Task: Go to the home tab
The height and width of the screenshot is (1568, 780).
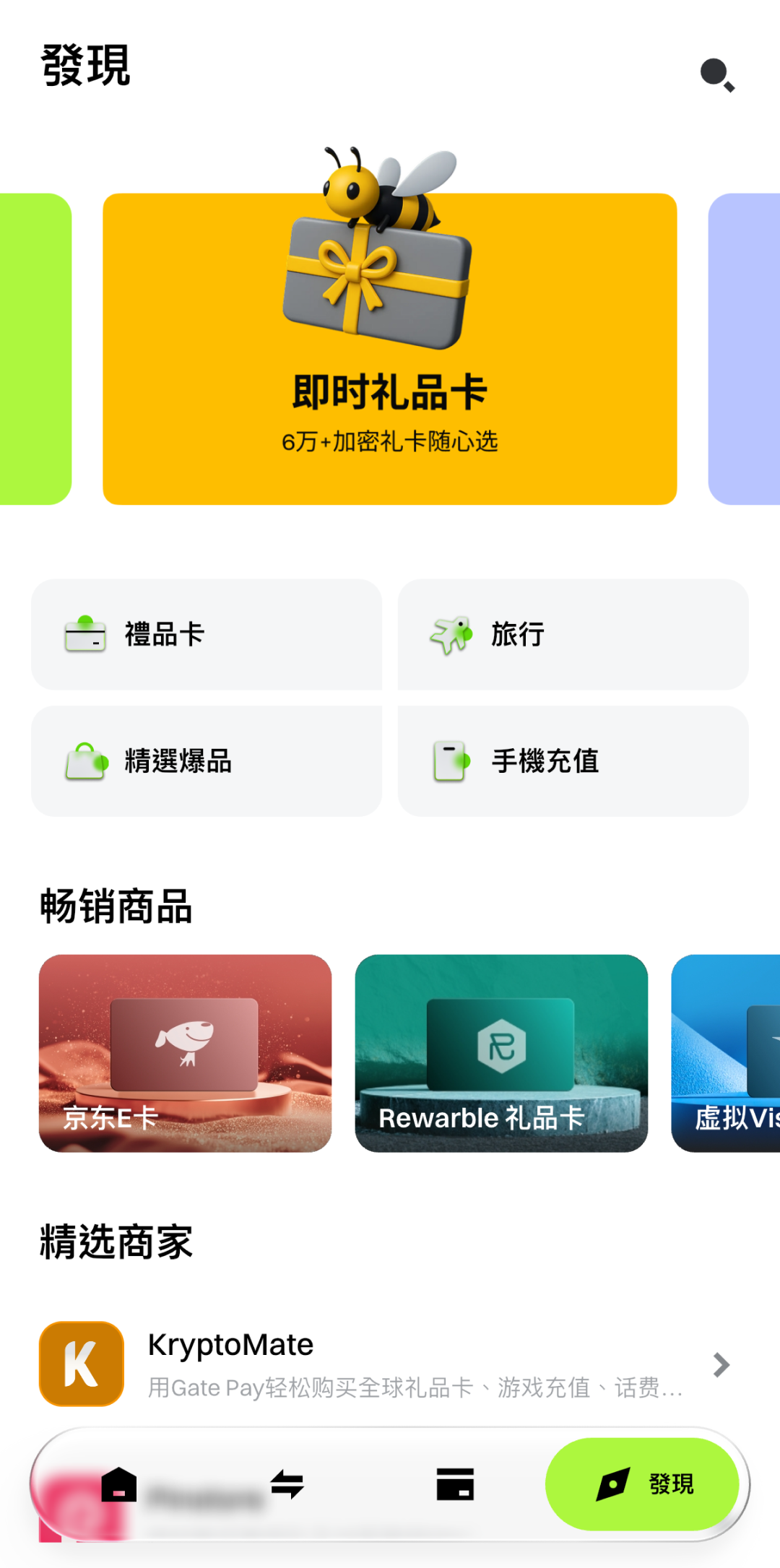Action: [119, 1485]
